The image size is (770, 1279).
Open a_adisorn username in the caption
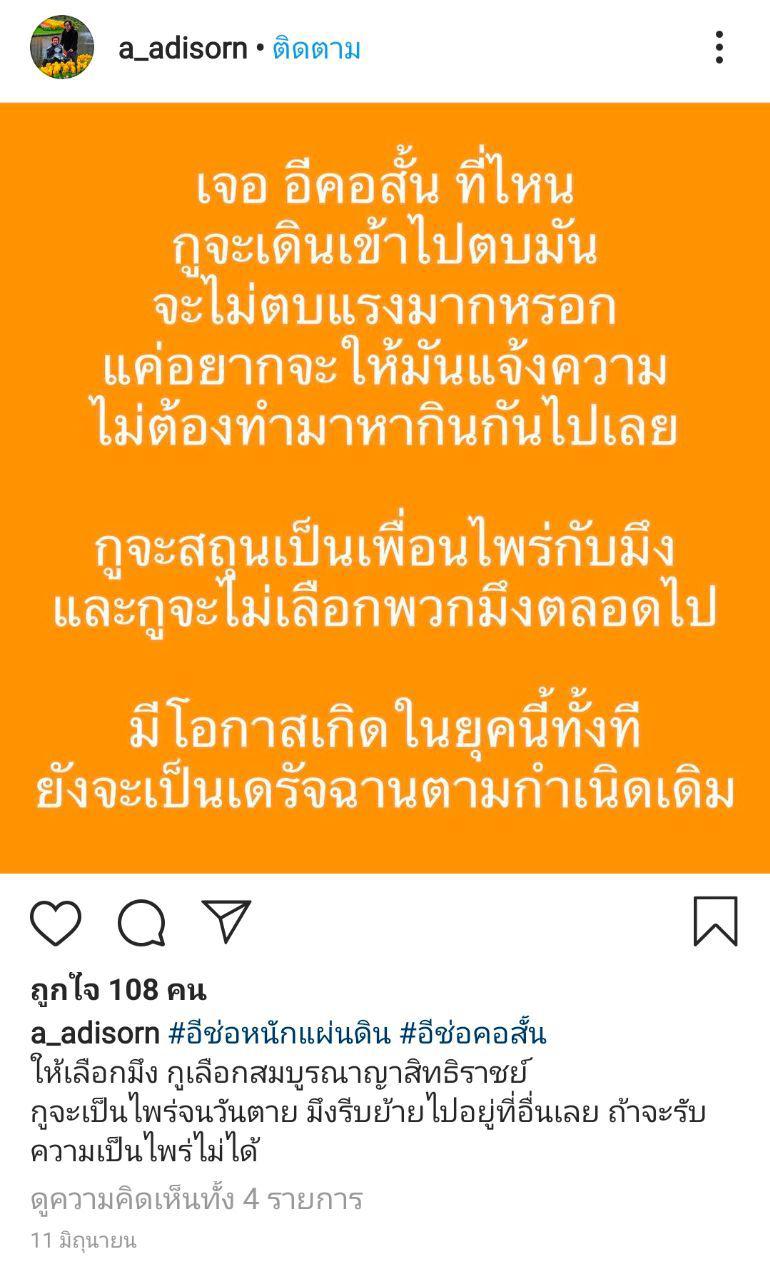[x=95, y=1032]
